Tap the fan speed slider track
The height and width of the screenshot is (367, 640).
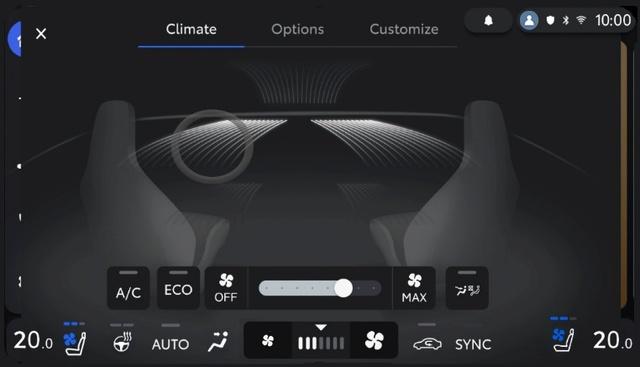320,288
